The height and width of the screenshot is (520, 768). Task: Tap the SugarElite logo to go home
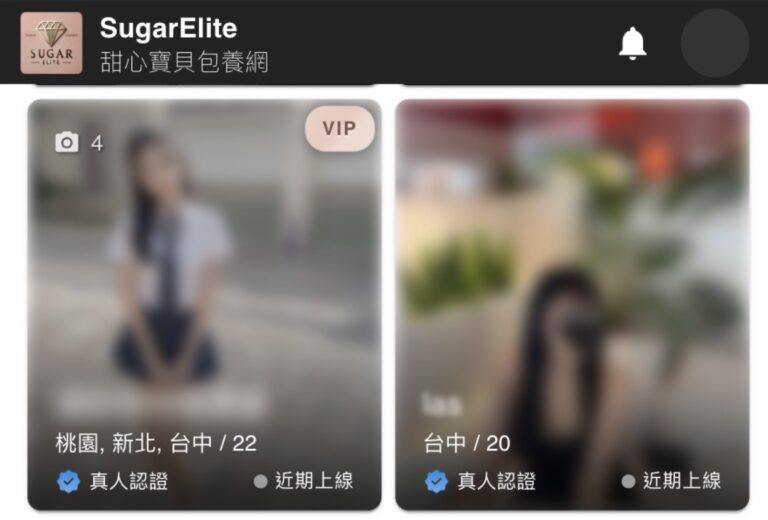tap(51, 43)
